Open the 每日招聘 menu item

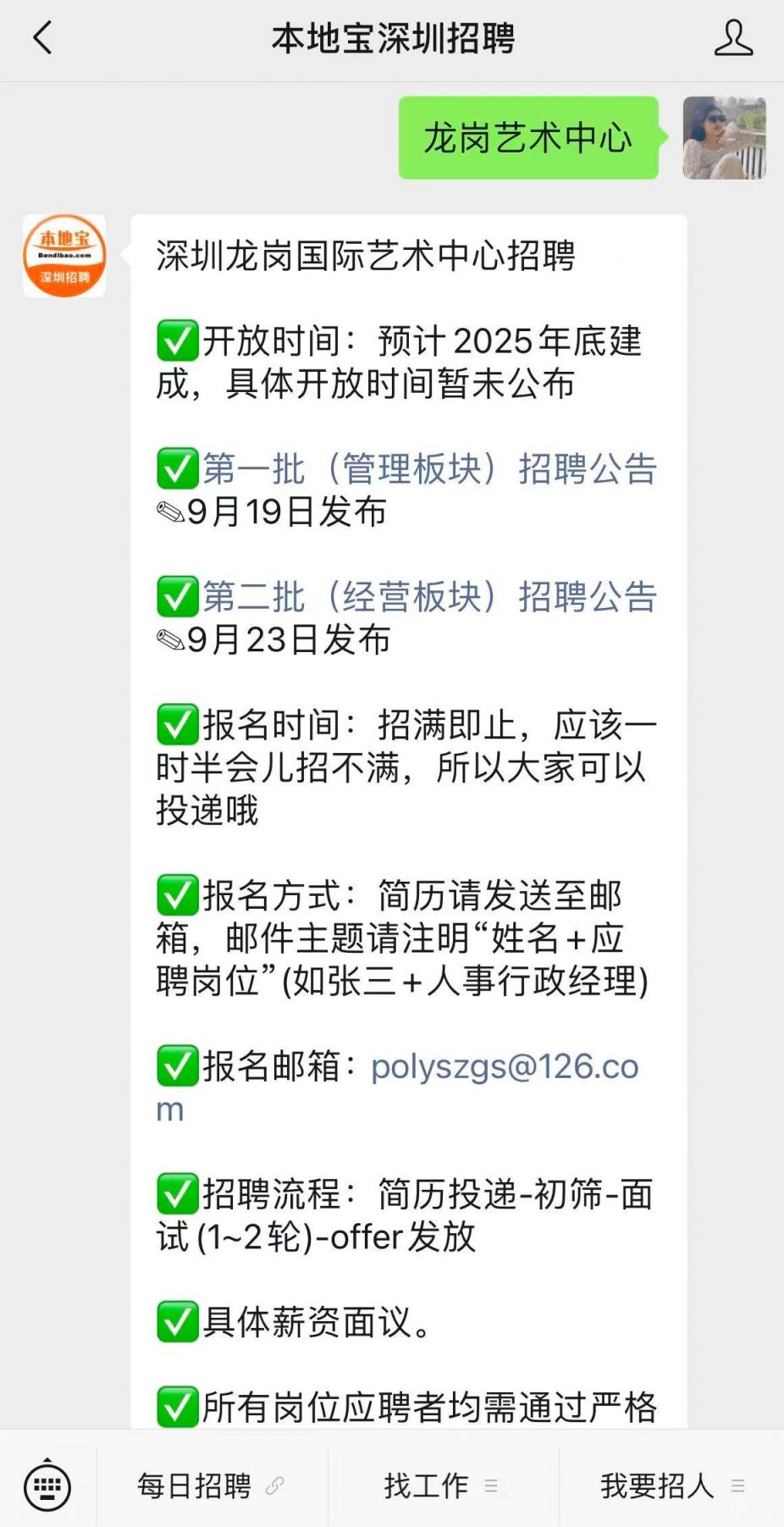click(x=210, y=1486)
